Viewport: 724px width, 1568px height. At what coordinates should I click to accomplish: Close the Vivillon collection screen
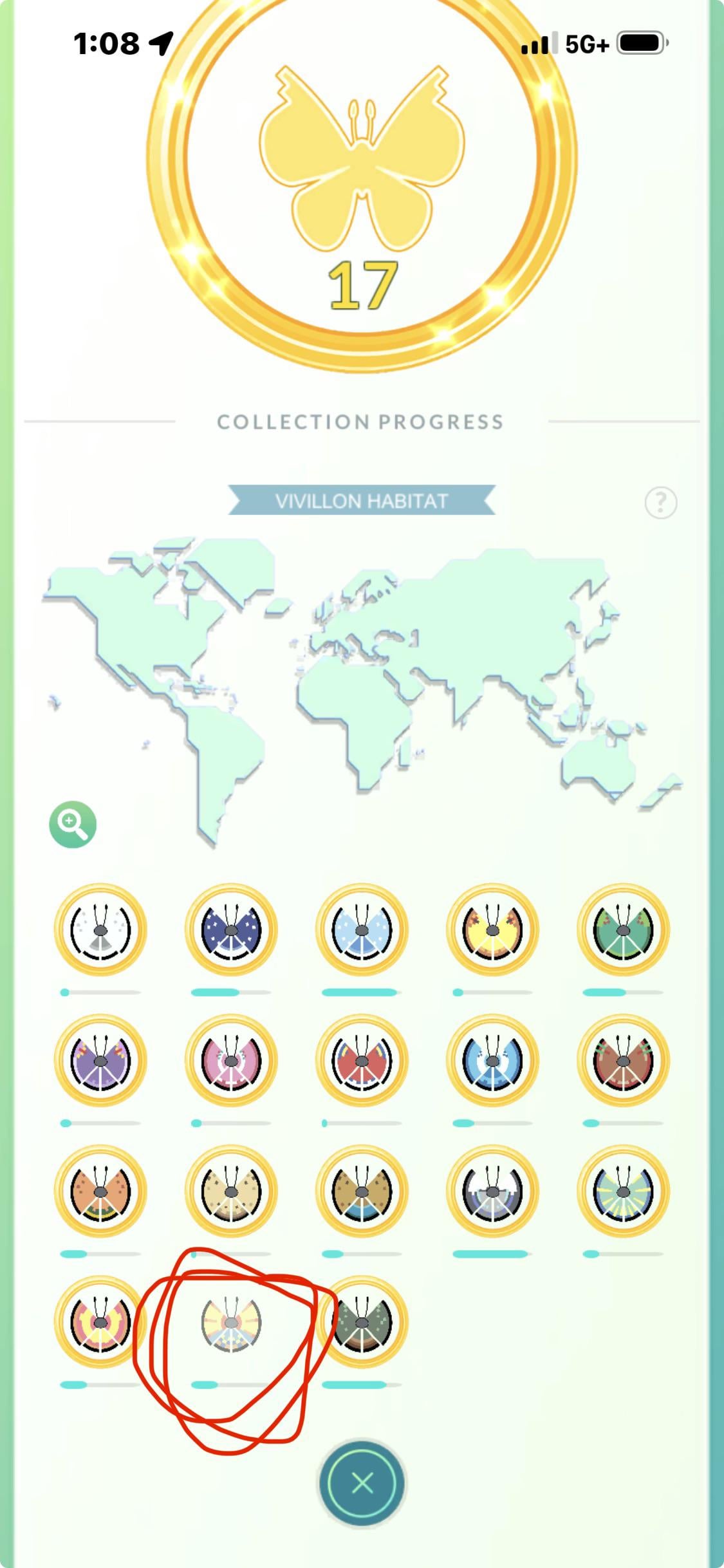point(362,1483)
